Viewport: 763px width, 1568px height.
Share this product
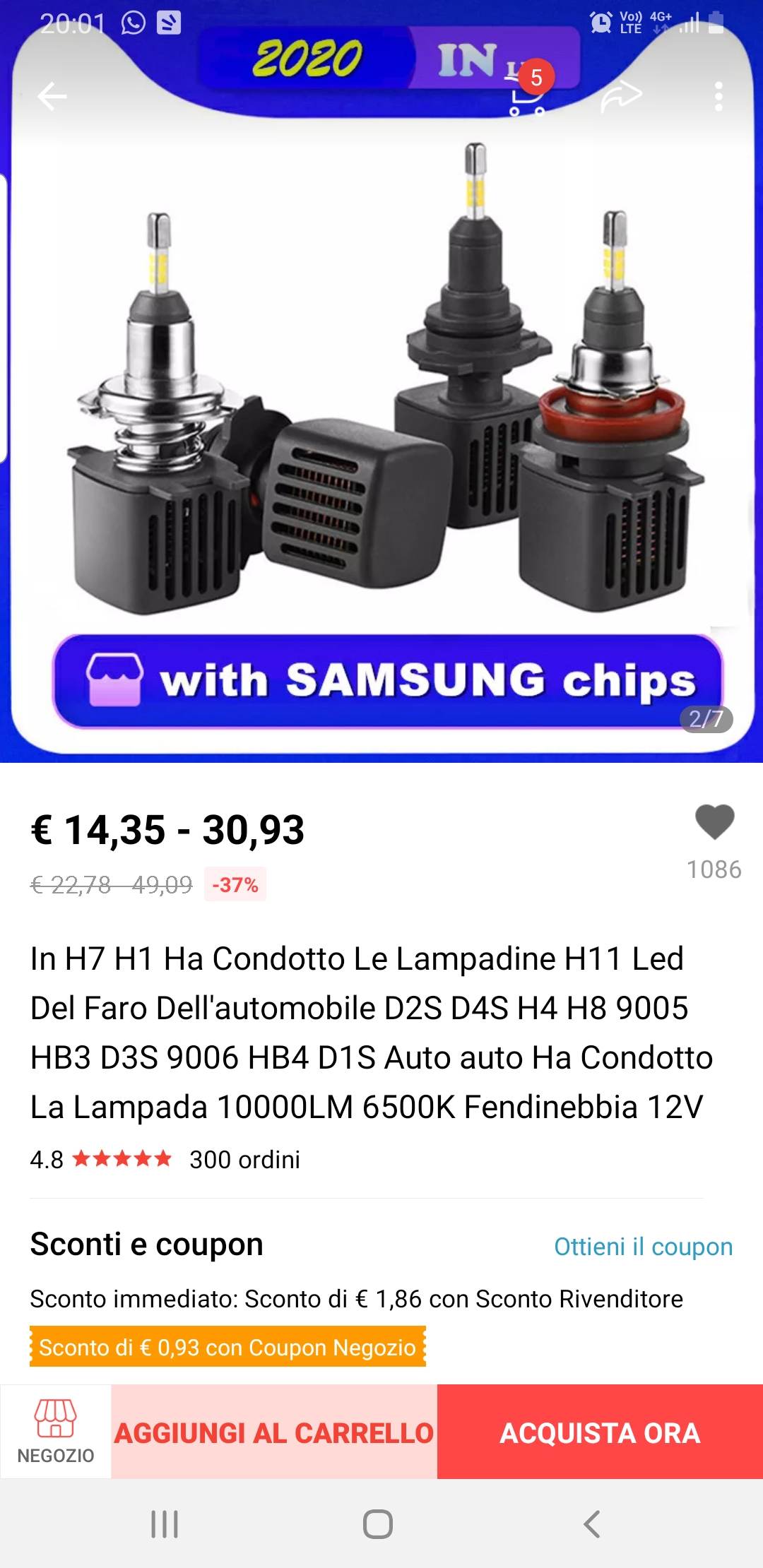(621, 96)
